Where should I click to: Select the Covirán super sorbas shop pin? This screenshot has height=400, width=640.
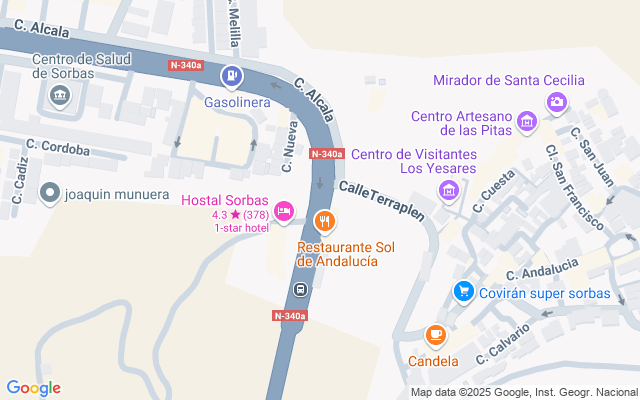tap(463, 291)
